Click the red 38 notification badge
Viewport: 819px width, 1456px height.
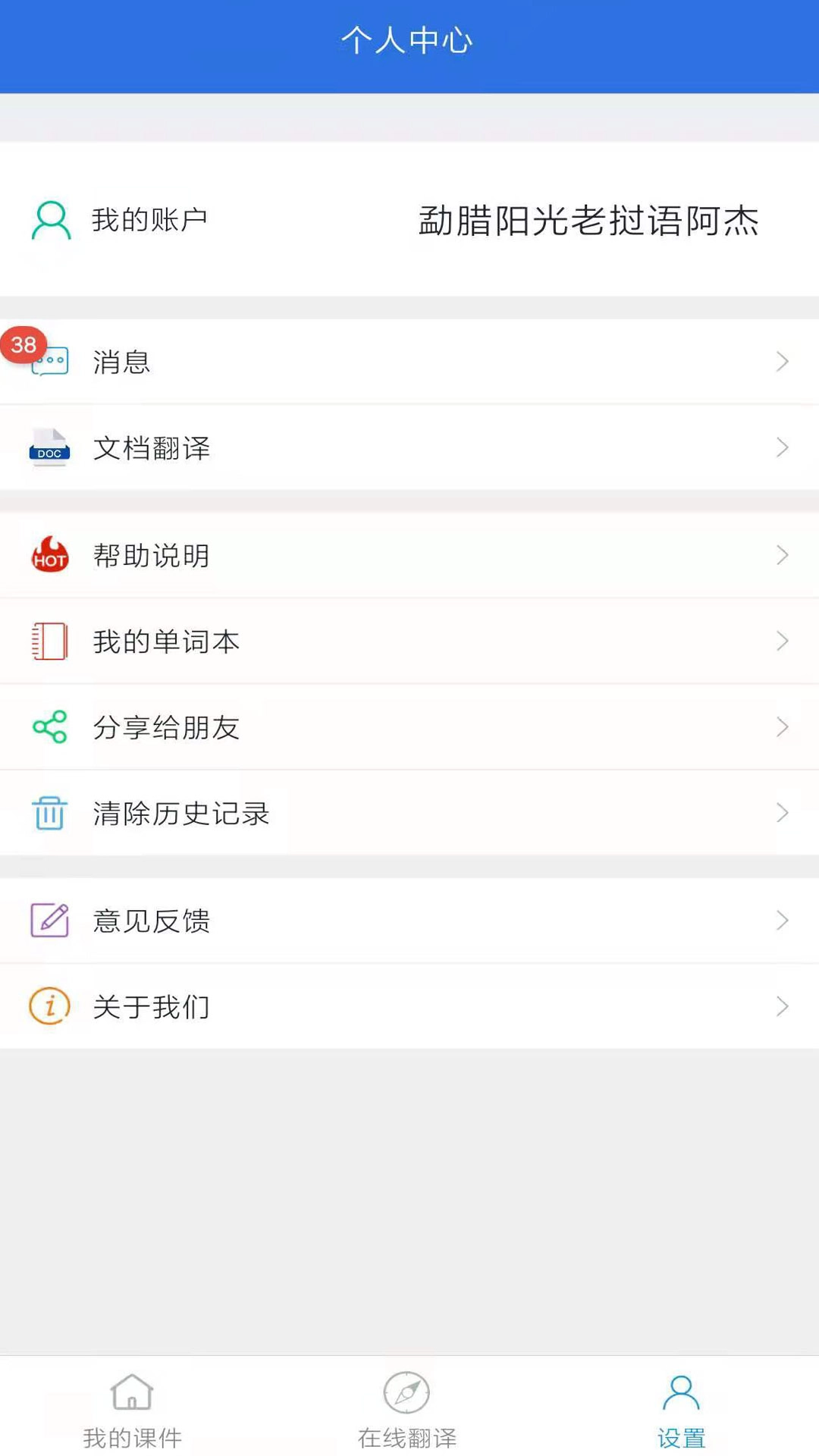tap(24, 345)
